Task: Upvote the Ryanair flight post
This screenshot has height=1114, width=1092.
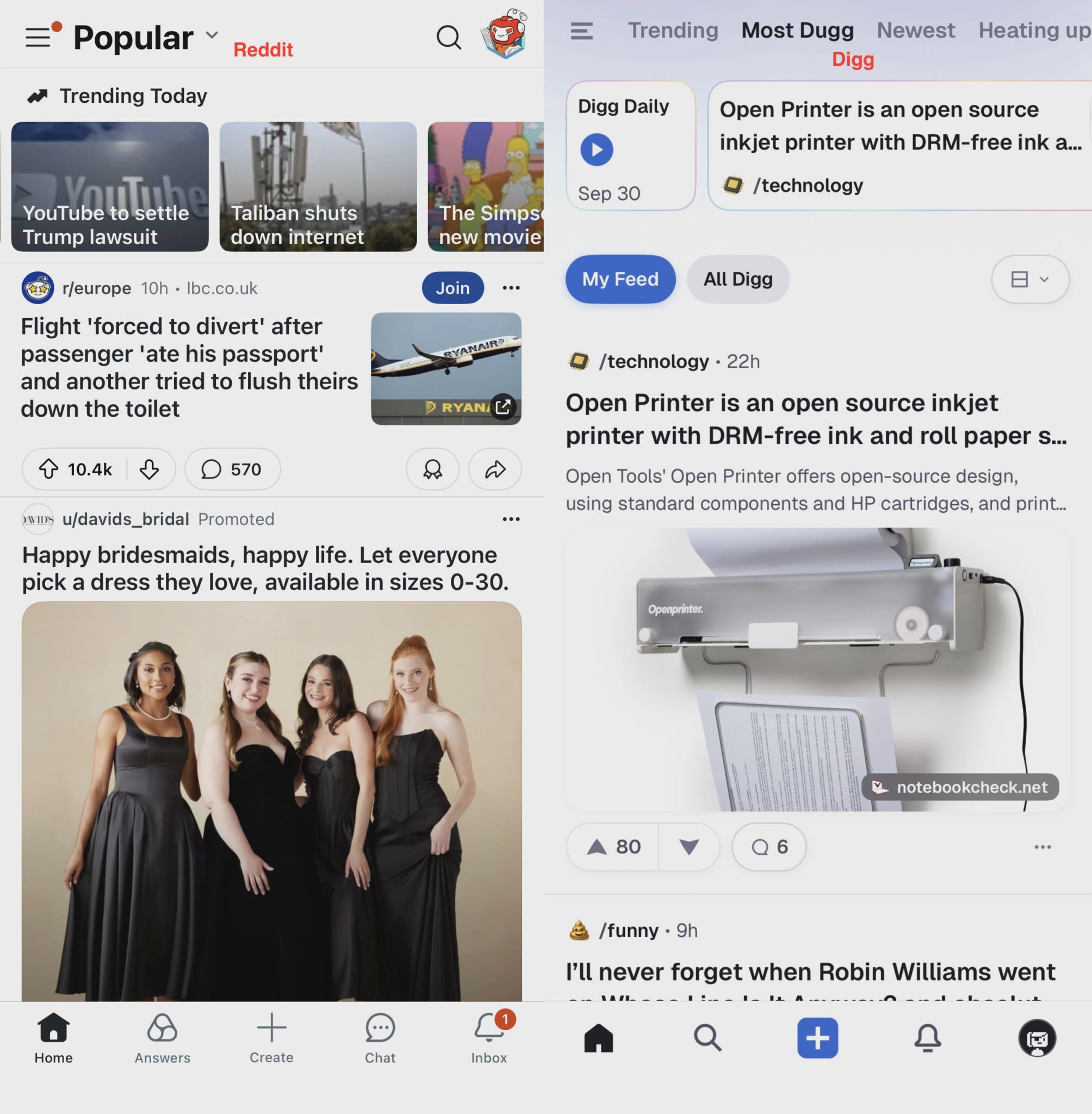Action: [x=49, y=469]
